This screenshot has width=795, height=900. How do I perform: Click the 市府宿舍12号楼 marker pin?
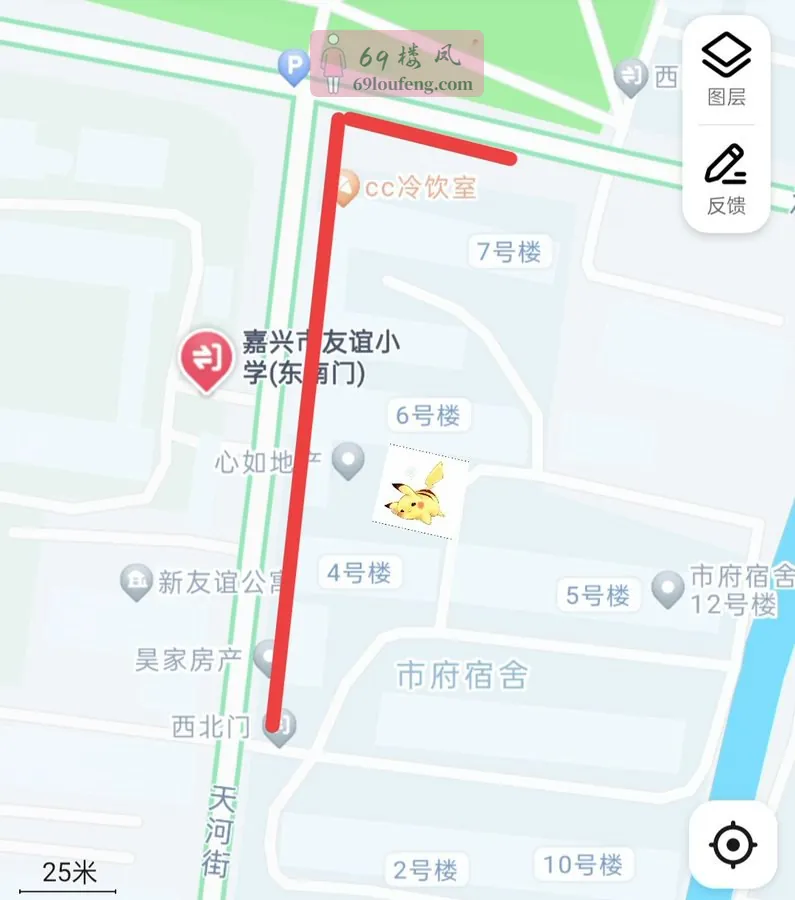point(665,588)
